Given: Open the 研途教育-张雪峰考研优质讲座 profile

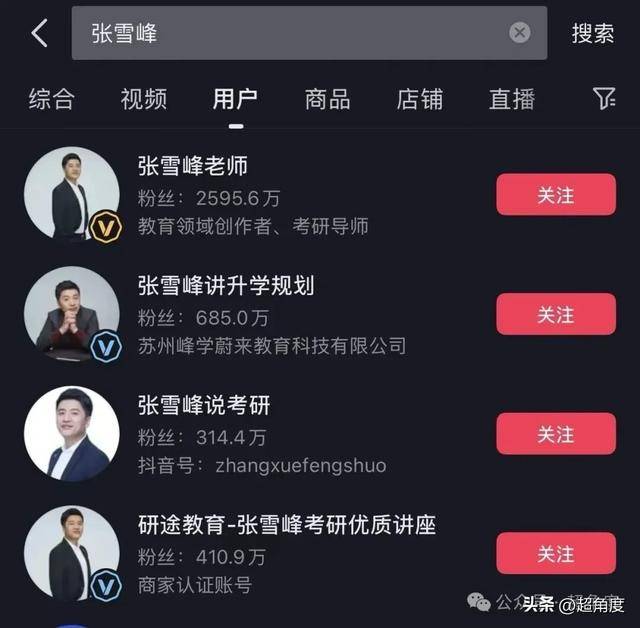Looking at the screenshot, I should click(x=287, y=524).
